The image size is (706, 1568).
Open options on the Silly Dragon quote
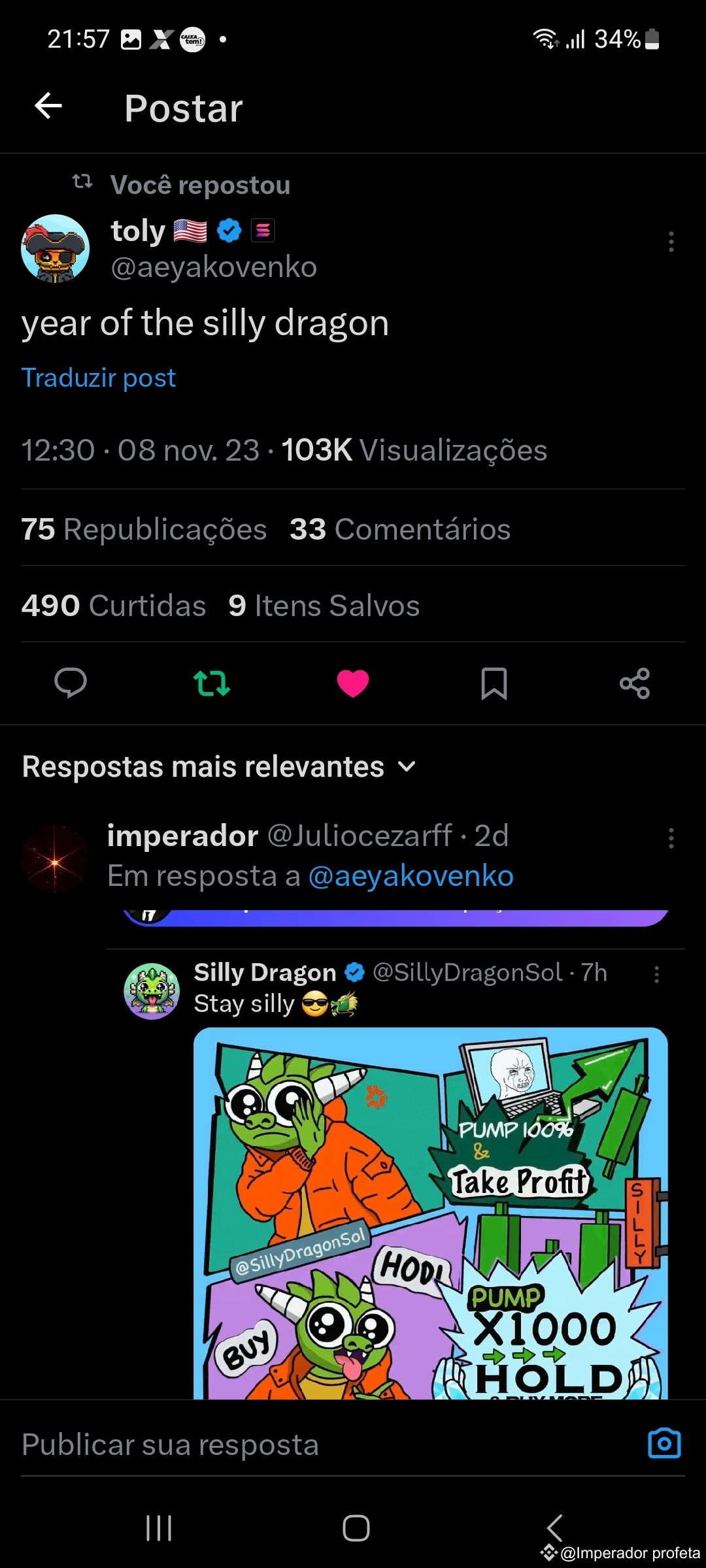tap(656, 974)
